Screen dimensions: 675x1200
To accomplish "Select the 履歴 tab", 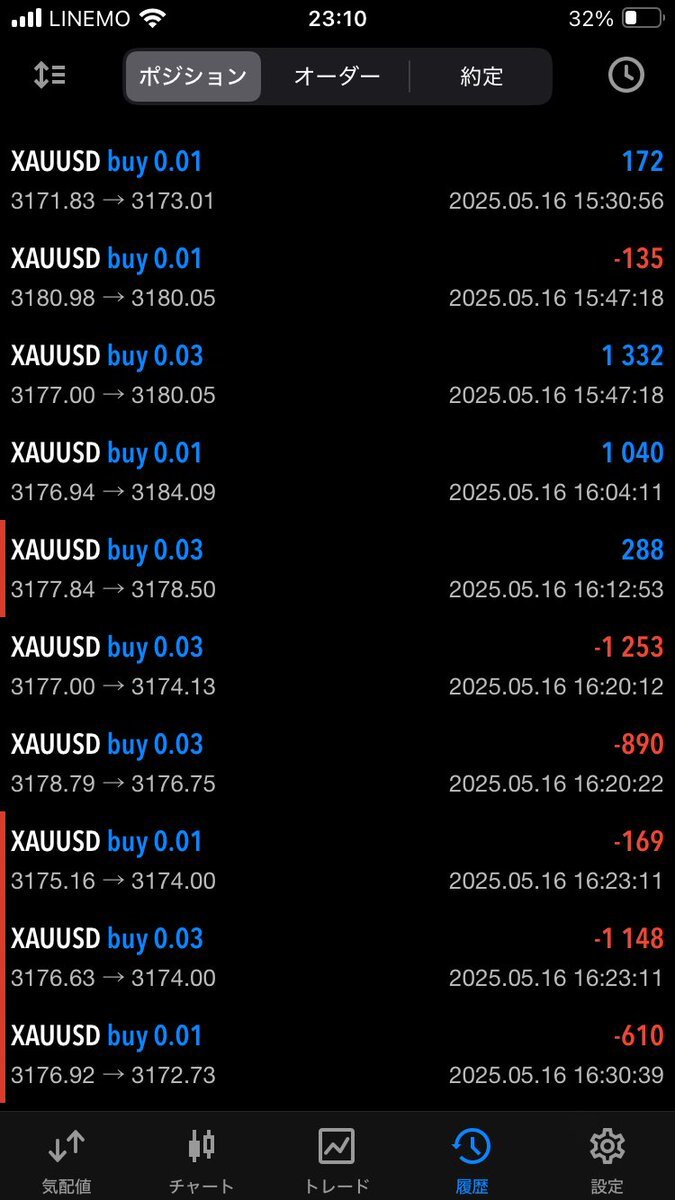I will pos(472,1161).
